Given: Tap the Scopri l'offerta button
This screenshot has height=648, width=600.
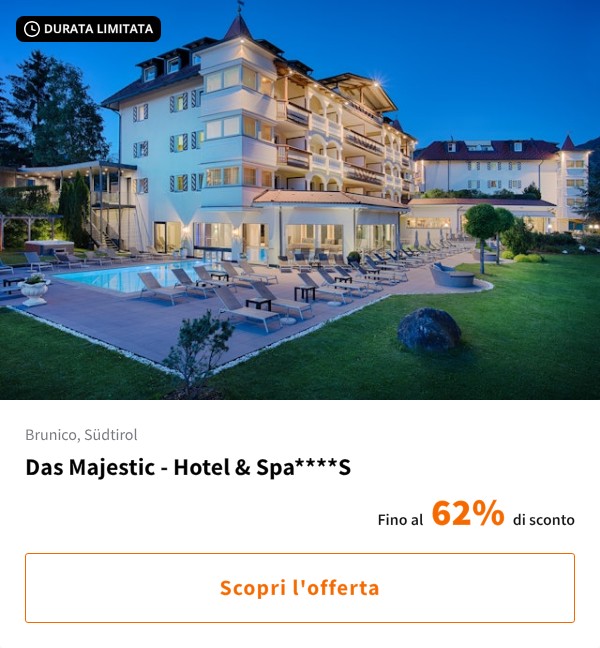Looking at the screenshot, I should tap(300, 588).
